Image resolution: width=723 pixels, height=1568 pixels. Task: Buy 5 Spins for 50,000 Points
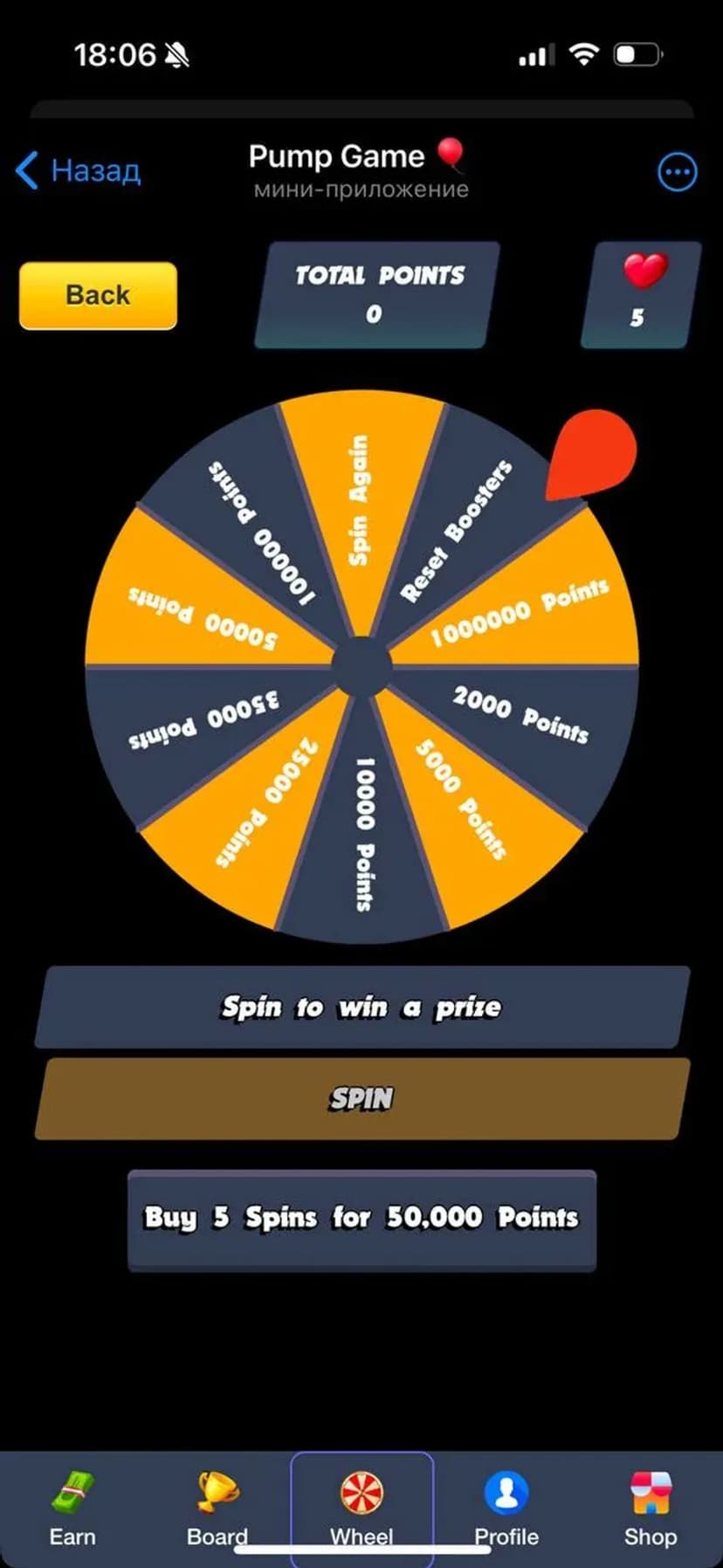pyautogui.click(x=361, y=1219)
